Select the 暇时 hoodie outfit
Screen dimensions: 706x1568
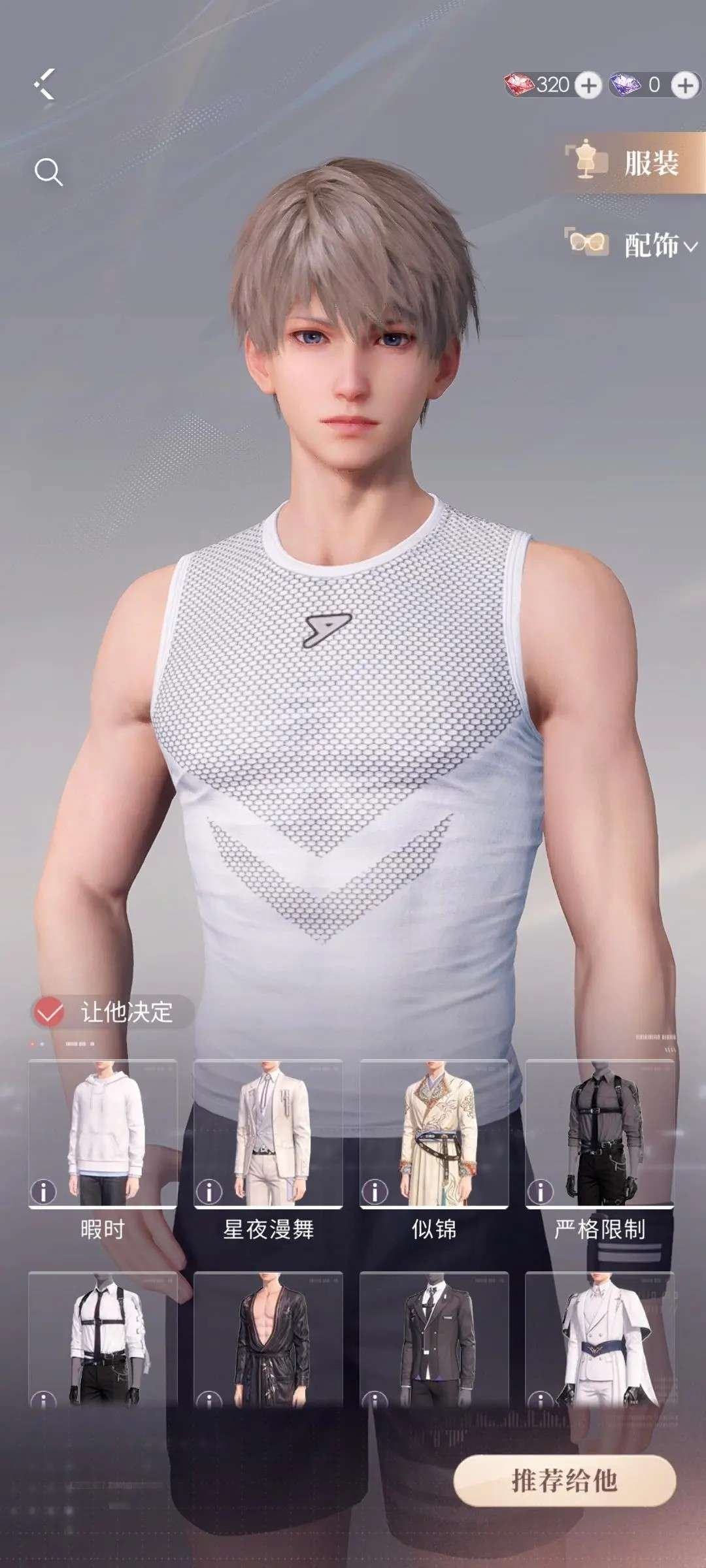coord(103,1134)
